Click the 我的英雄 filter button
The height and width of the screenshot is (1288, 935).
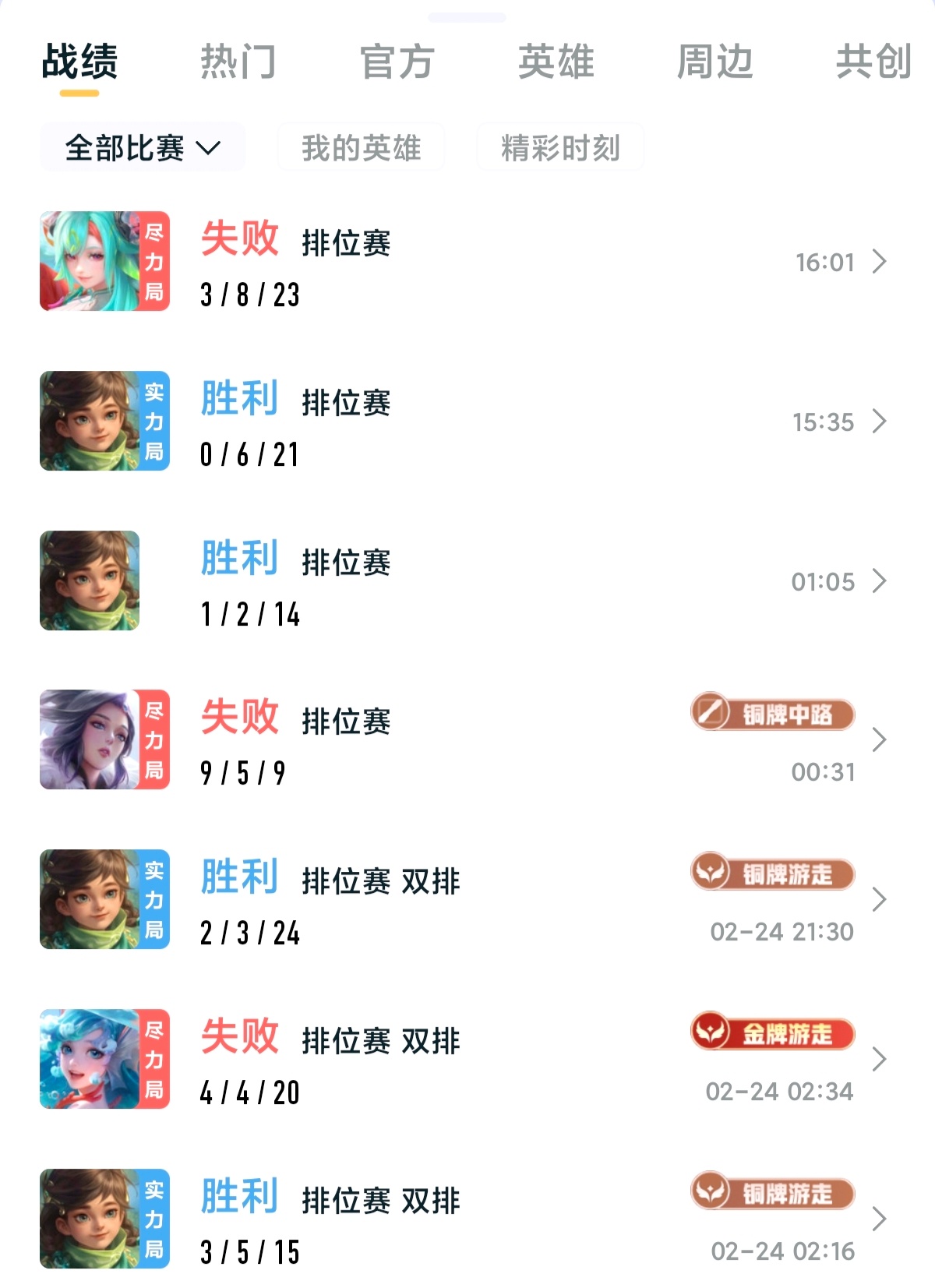click(361, 146)
